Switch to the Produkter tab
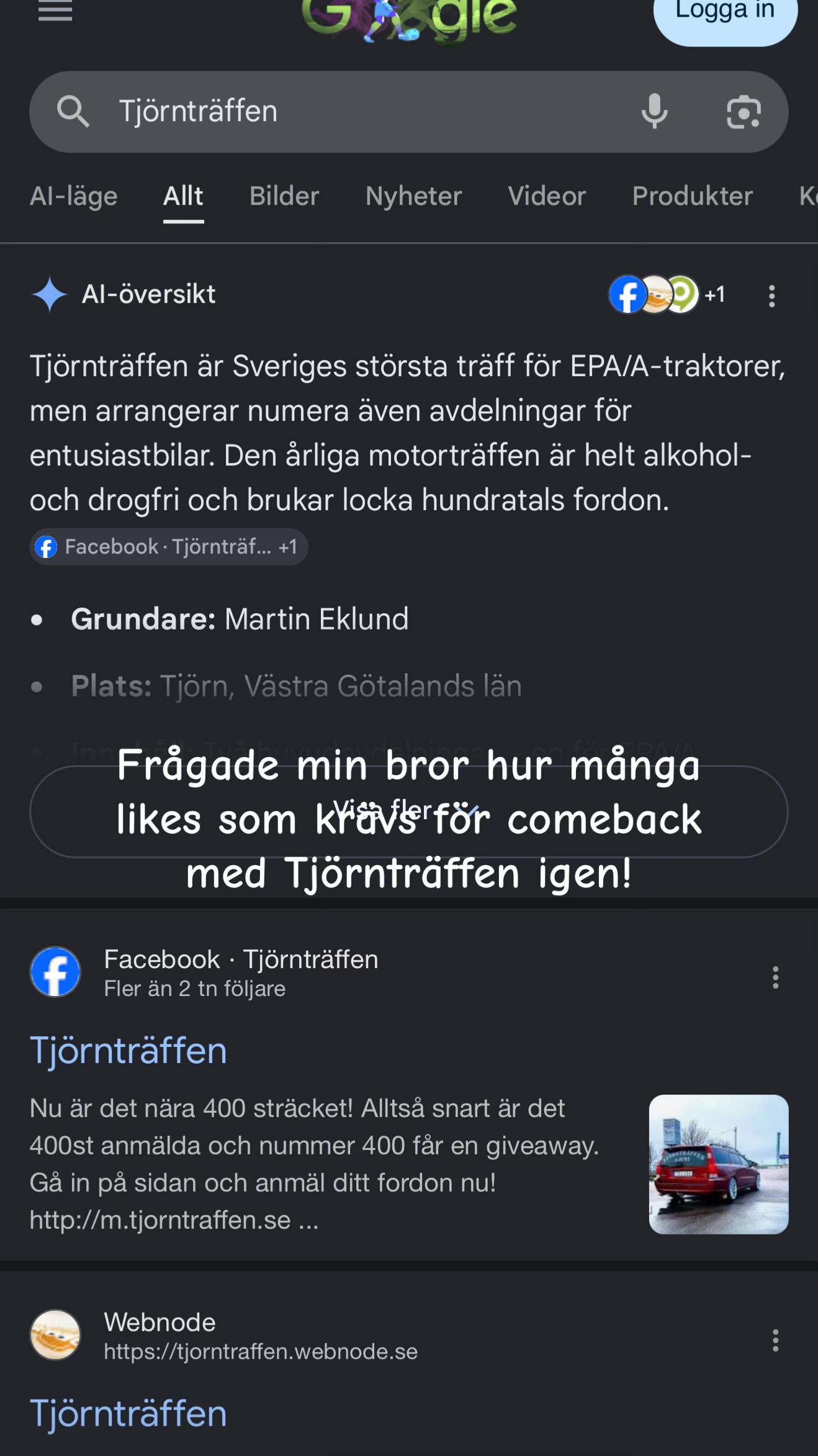The width and height of the screenshot is (818, 1456). point(693,197)
